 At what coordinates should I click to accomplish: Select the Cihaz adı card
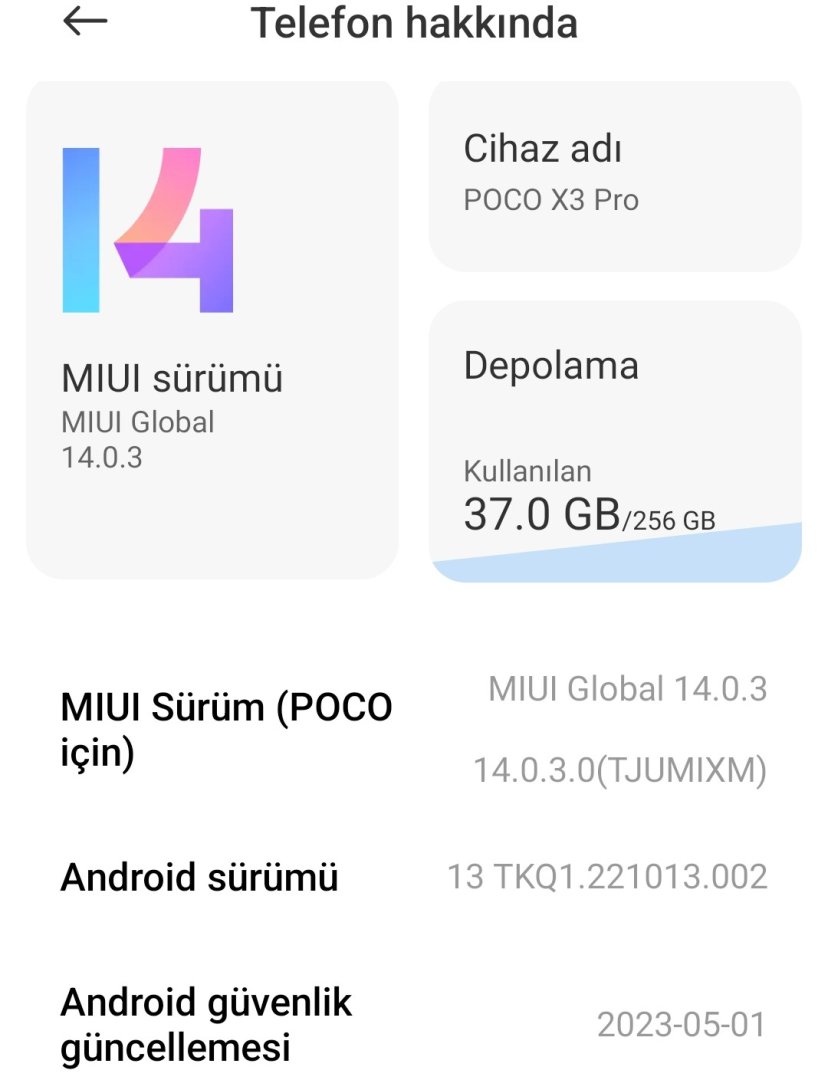[x=614, y=175]
